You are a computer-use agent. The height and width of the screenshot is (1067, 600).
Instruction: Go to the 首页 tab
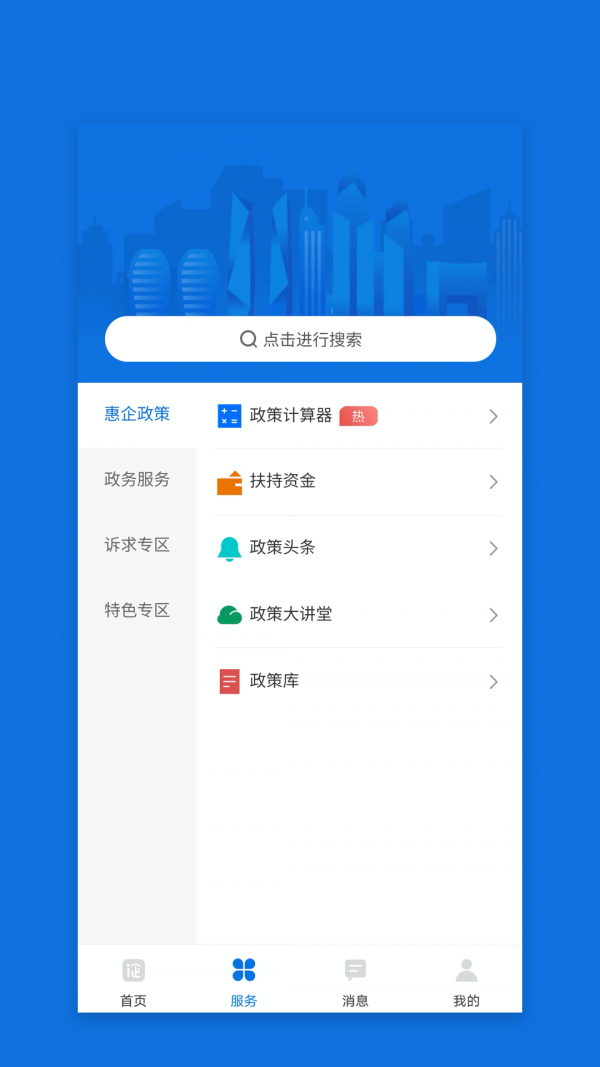[133, 981]
